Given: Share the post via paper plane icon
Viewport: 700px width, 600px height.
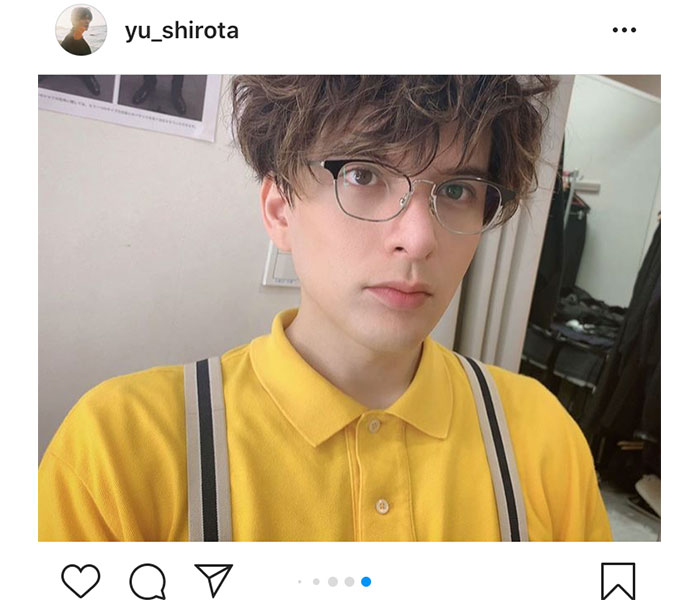Looking at the screenshot, I should coord(213,580).
